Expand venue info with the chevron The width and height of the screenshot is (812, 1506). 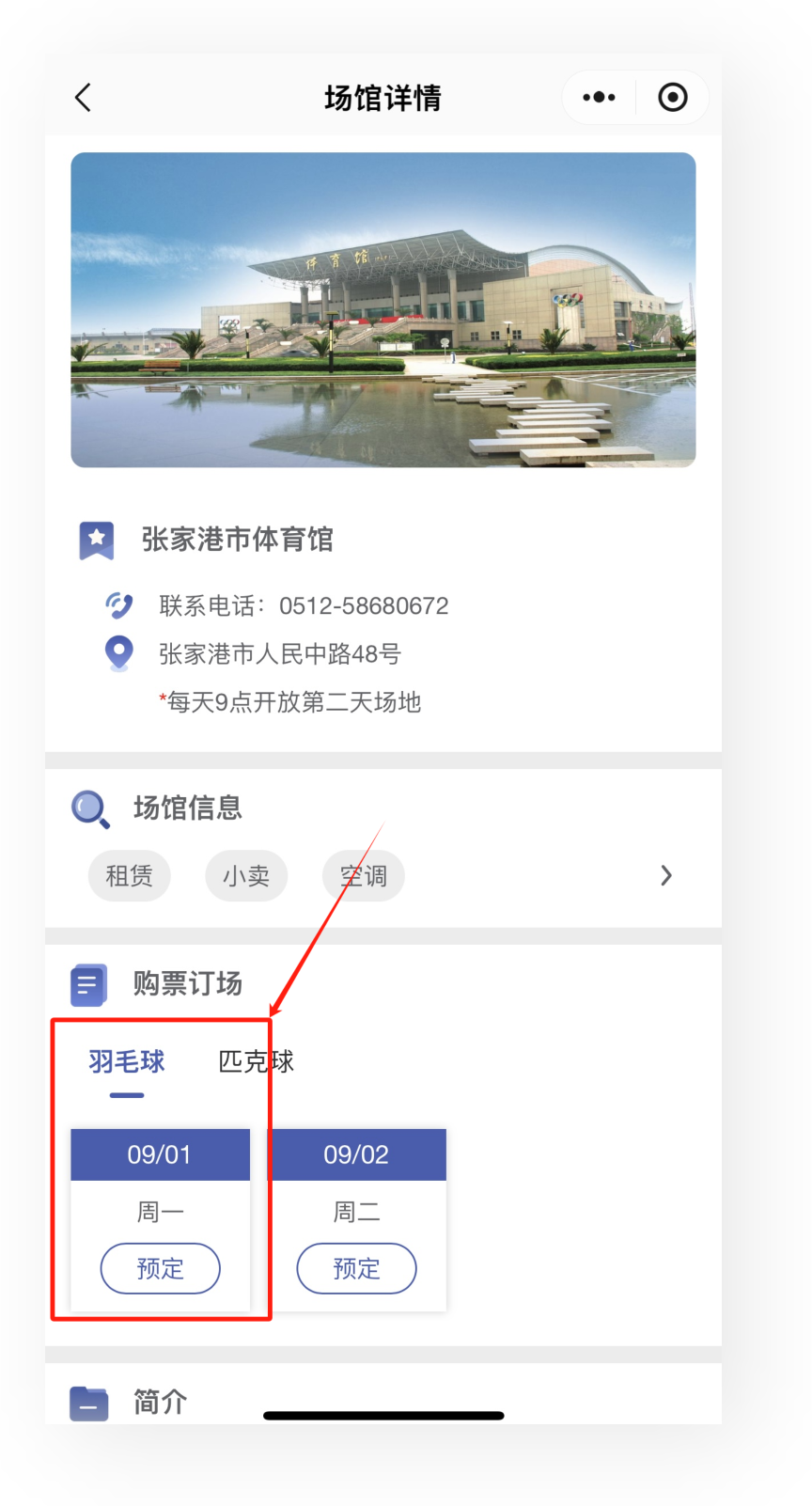pos(665,876)
